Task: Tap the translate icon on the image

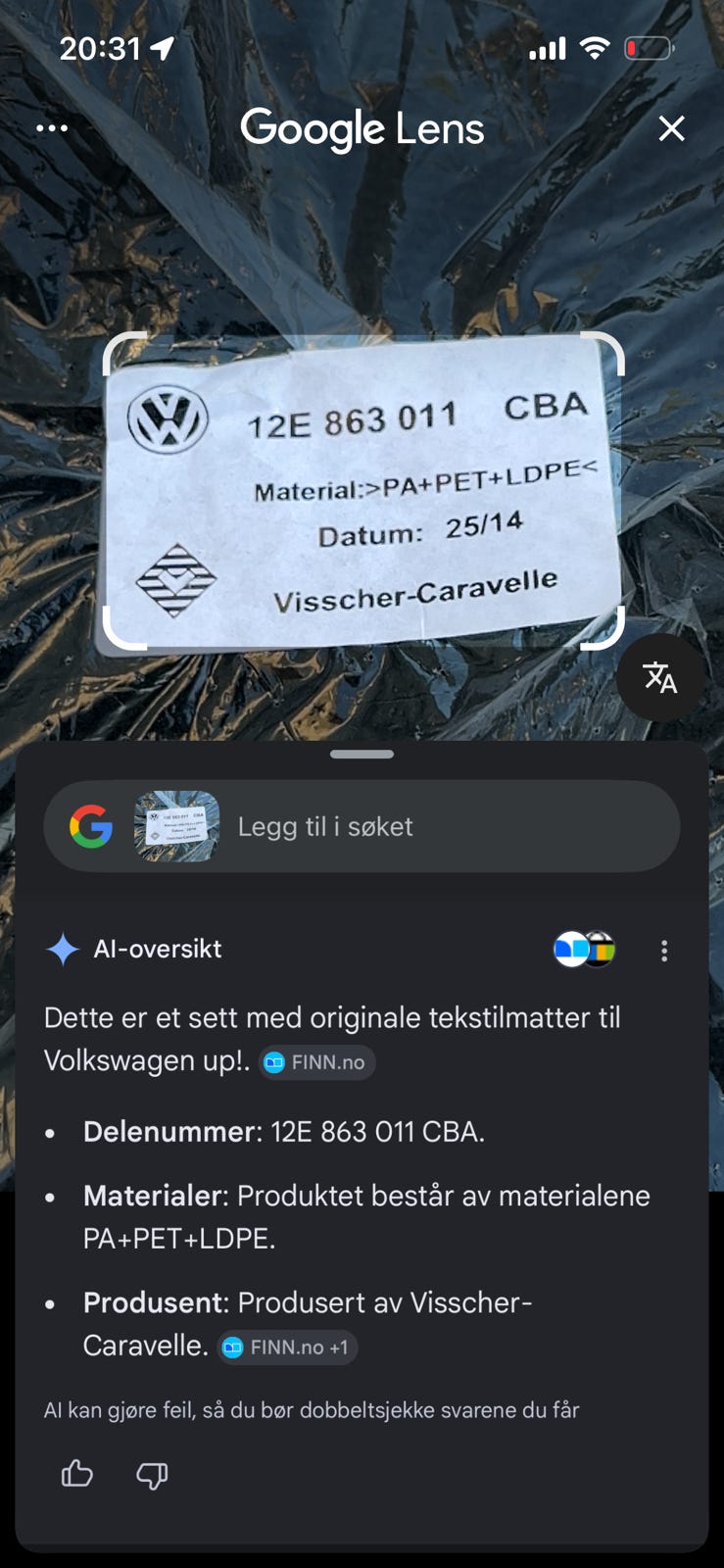Action: [x=660, y=678]
